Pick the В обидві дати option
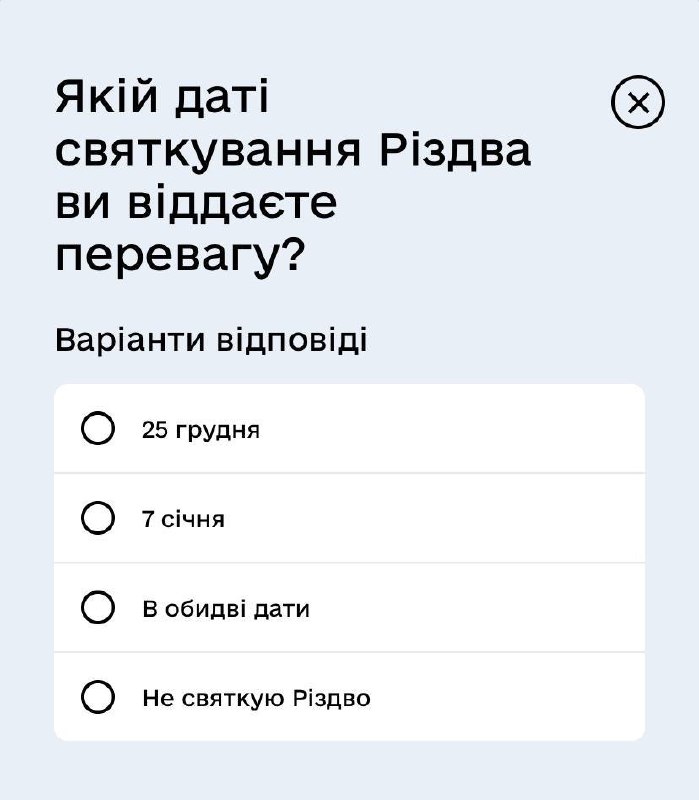 pos(98,608)
